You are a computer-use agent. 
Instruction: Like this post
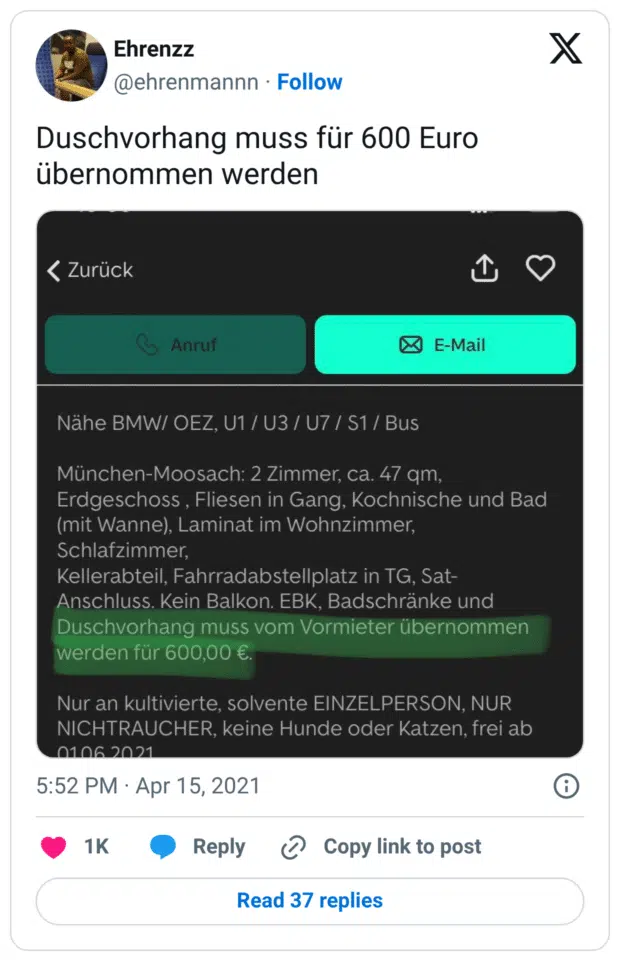coord(53,847)
